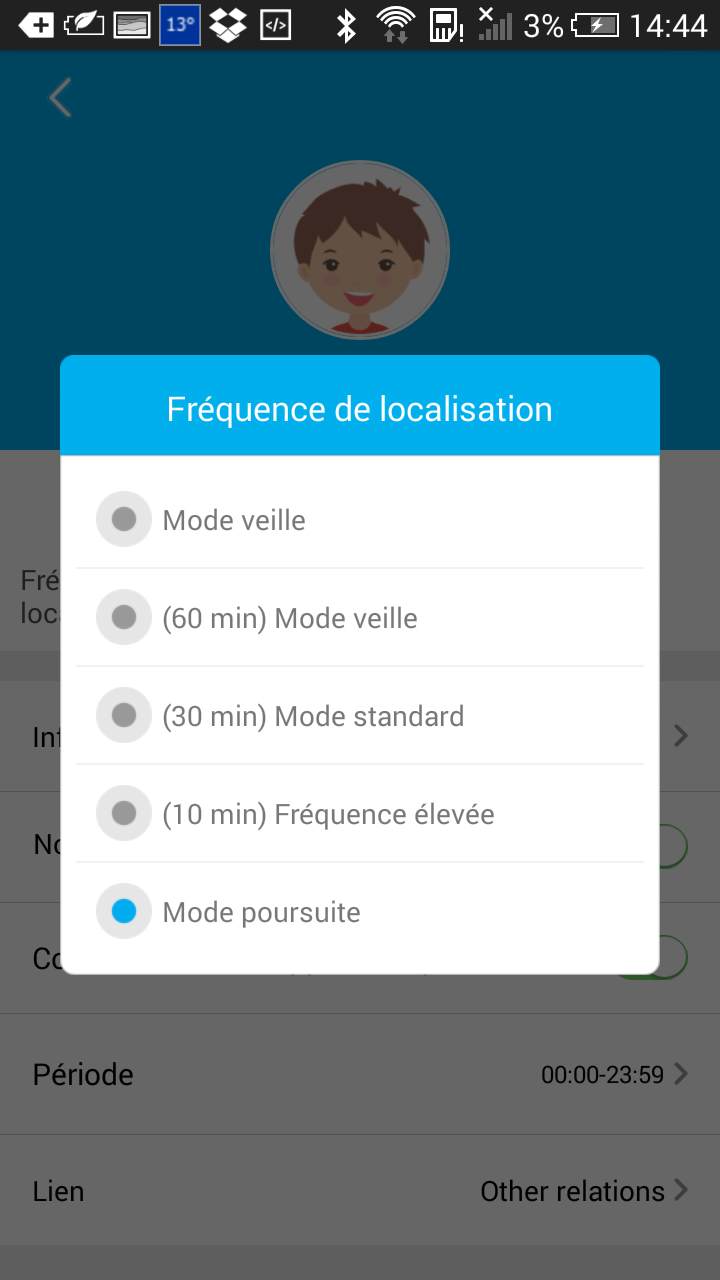The height and width of the screenshot is (1280, 720).
Task: Open the Période 00:00-23:59 row
Action: [360, 1075]
